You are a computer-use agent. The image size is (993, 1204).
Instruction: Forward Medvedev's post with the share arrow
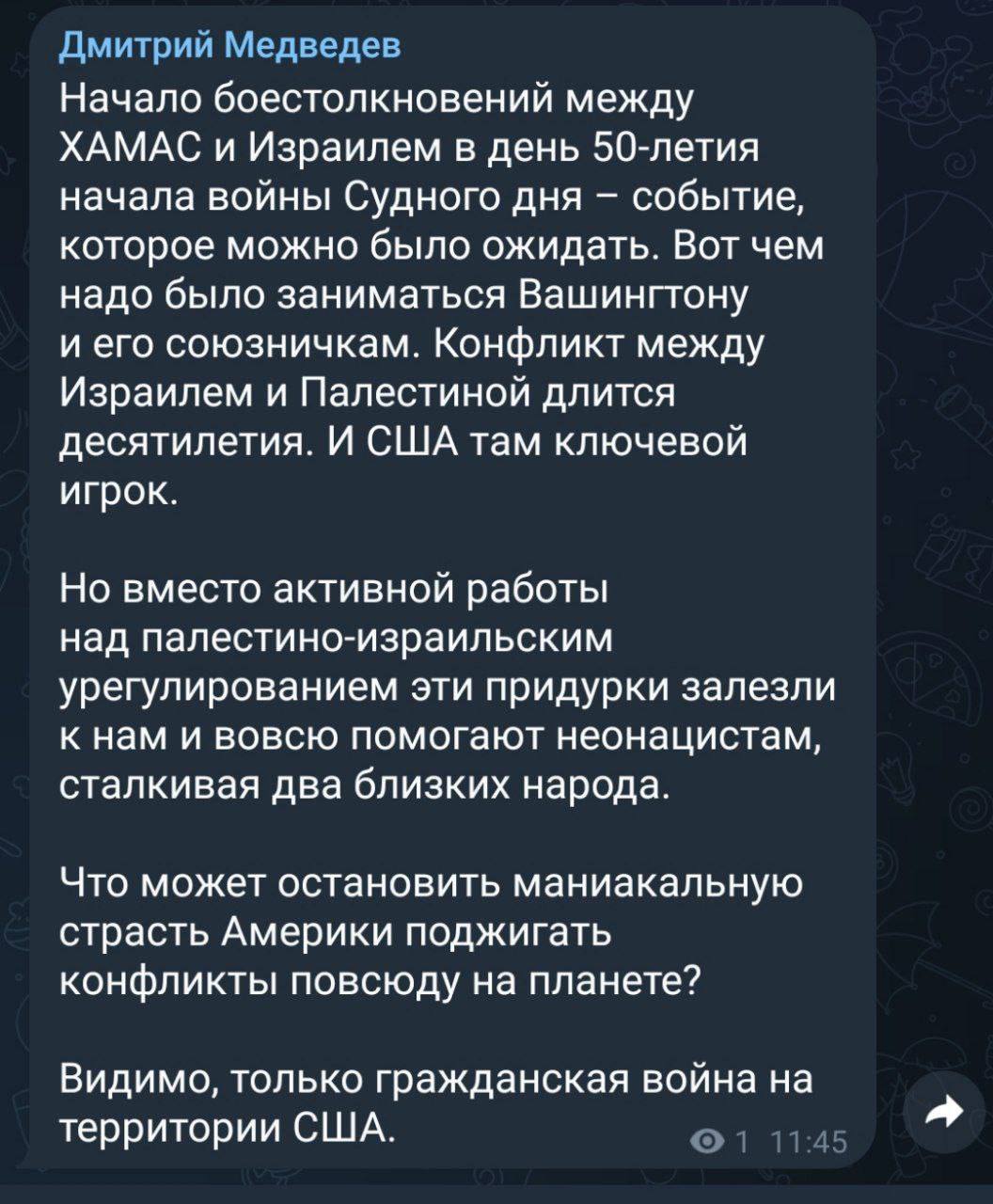coord(941,1115)
